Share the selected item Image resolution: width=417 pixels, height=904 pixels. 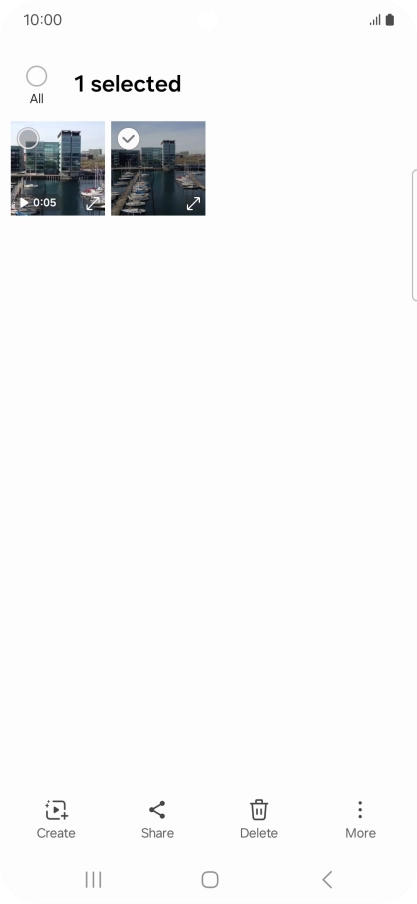(x=157, y=819)
